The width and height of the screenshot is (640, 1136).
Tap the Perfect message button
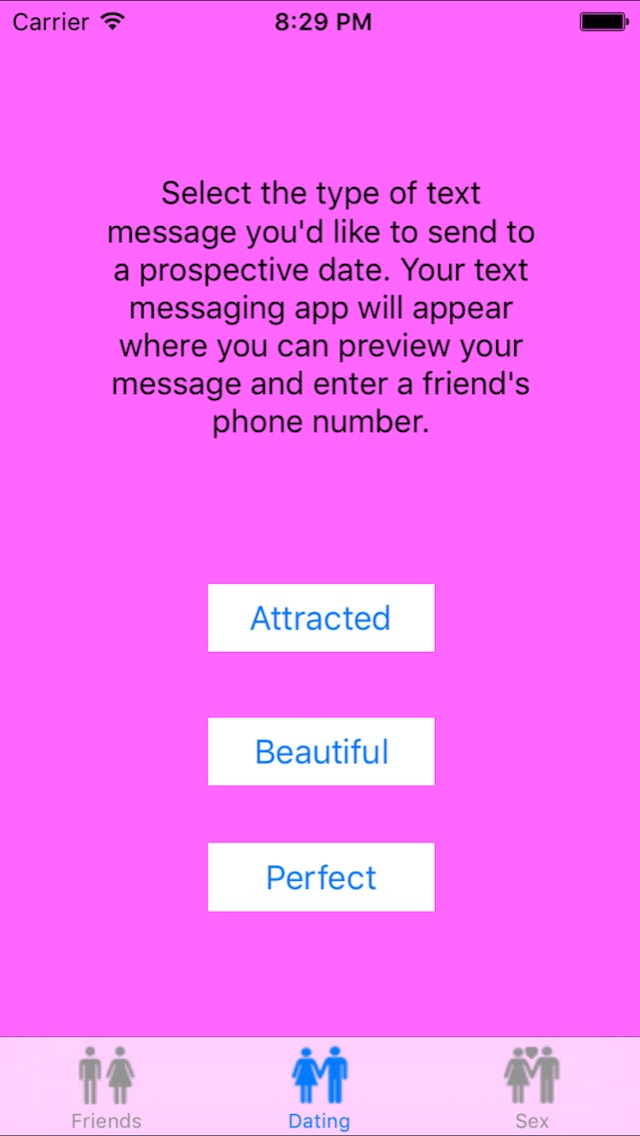pos(321,877)
